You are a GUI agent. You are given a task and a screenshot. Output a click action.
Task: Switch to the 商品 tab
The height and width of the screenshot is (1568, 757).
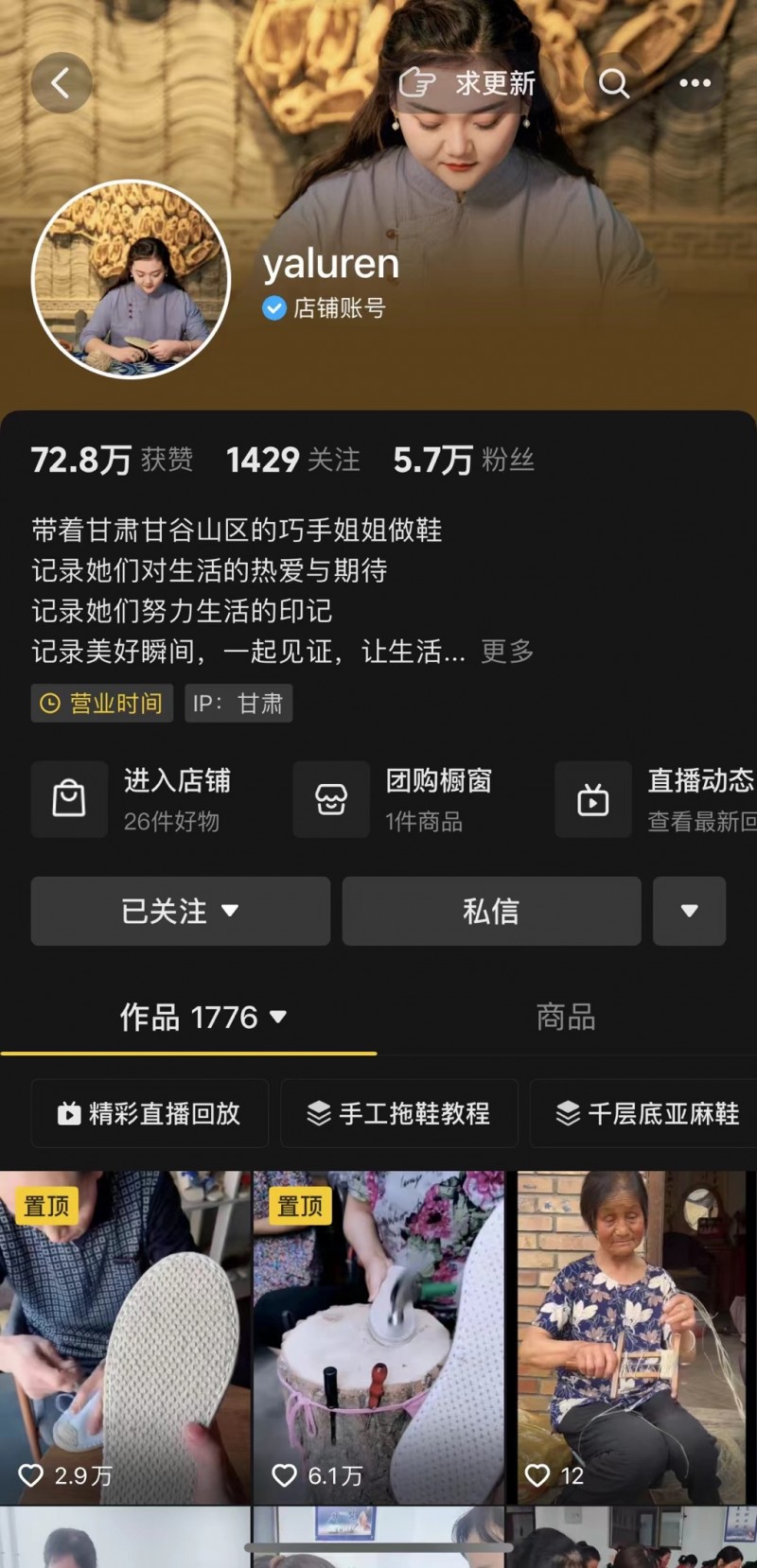point(566,1018)
